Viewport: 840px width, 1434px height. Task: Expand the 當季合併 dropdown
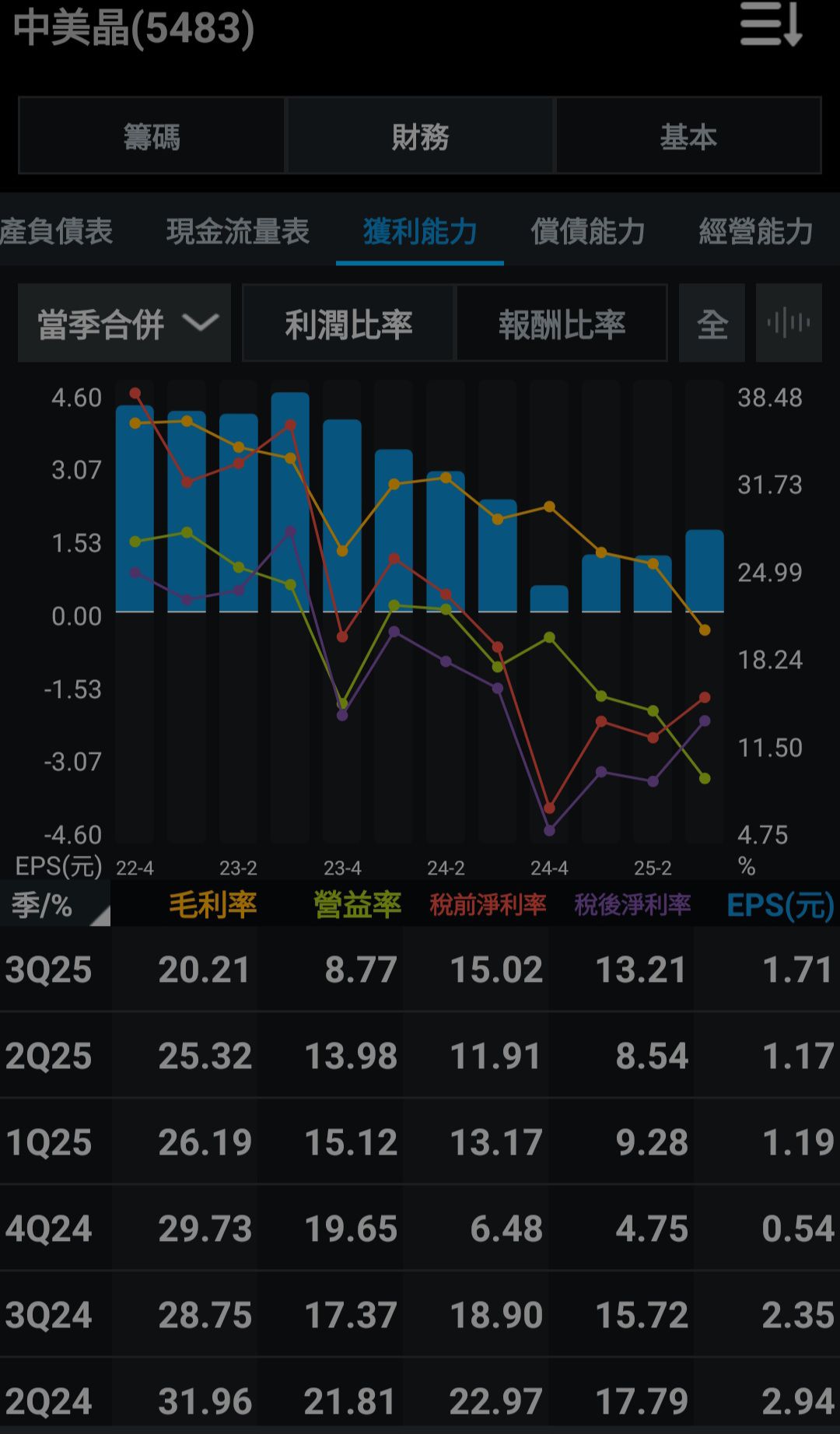(124, 322)
